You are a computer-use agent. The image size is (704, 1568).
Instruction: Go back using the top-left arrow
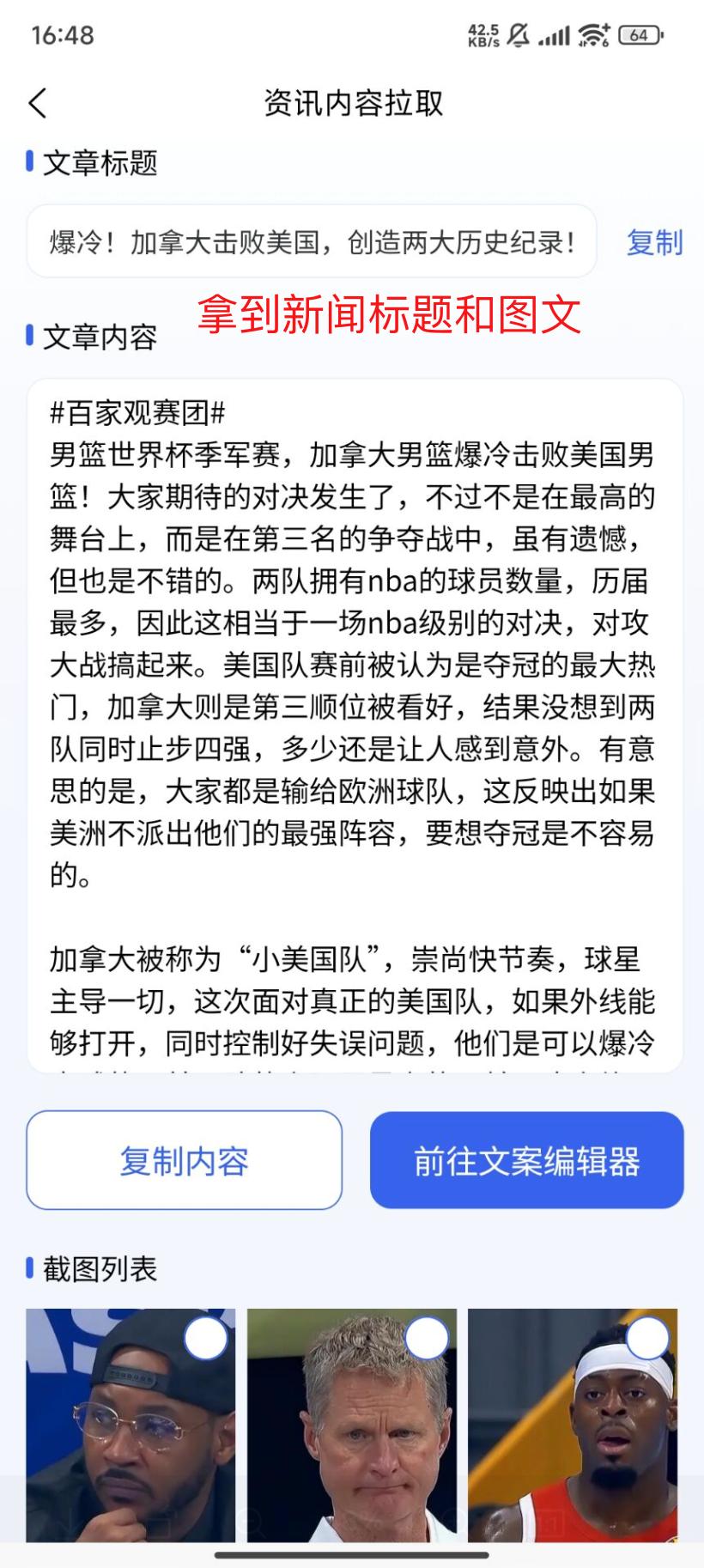tap(38, 104)
